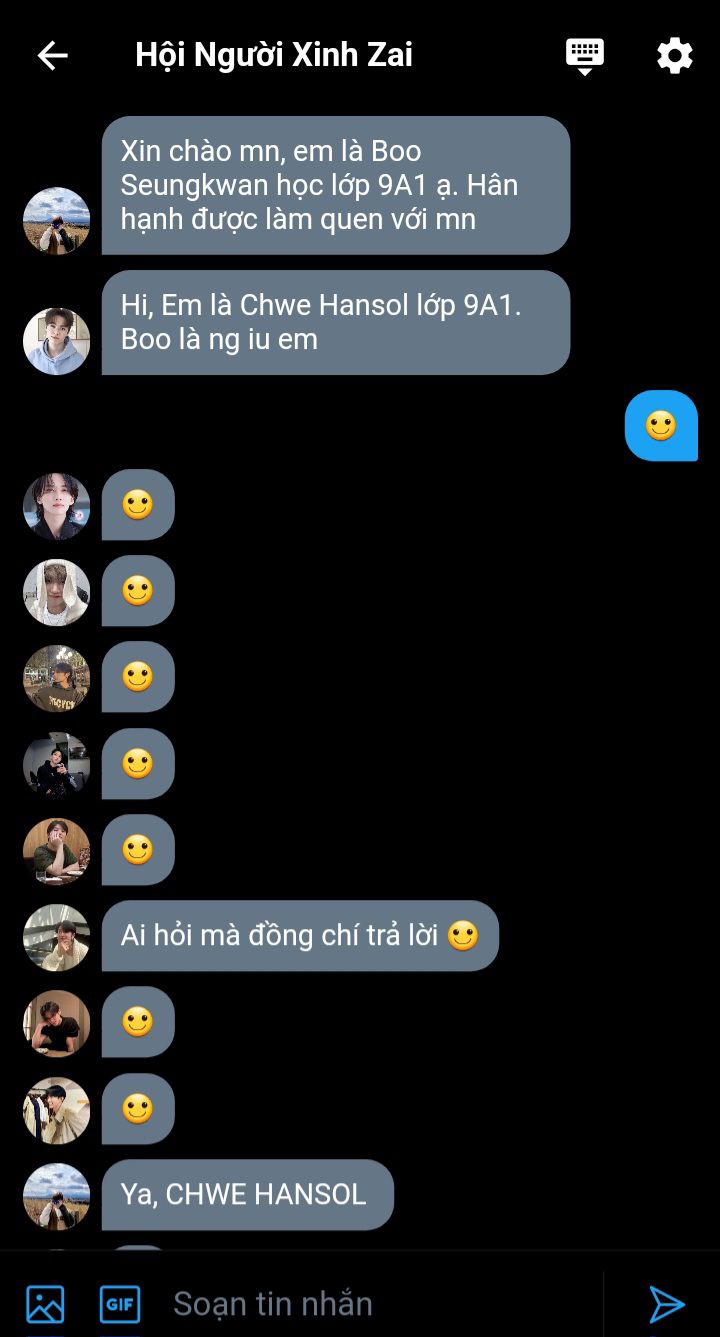Viewport: 720px width, 1337px height.
Task: Open chat settings gear
Action: [675, 55]
